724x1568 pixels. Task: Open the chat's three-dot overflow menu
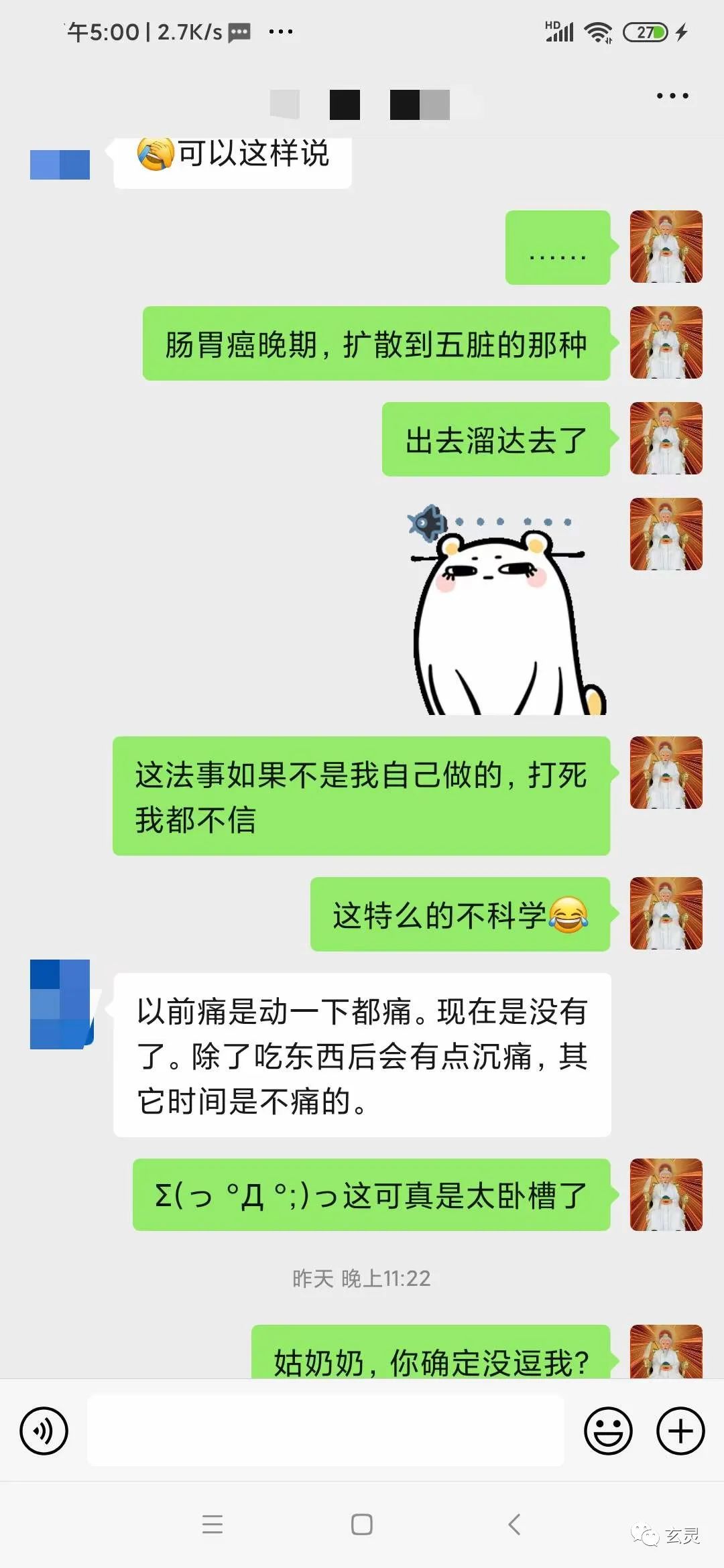point(672,96)
